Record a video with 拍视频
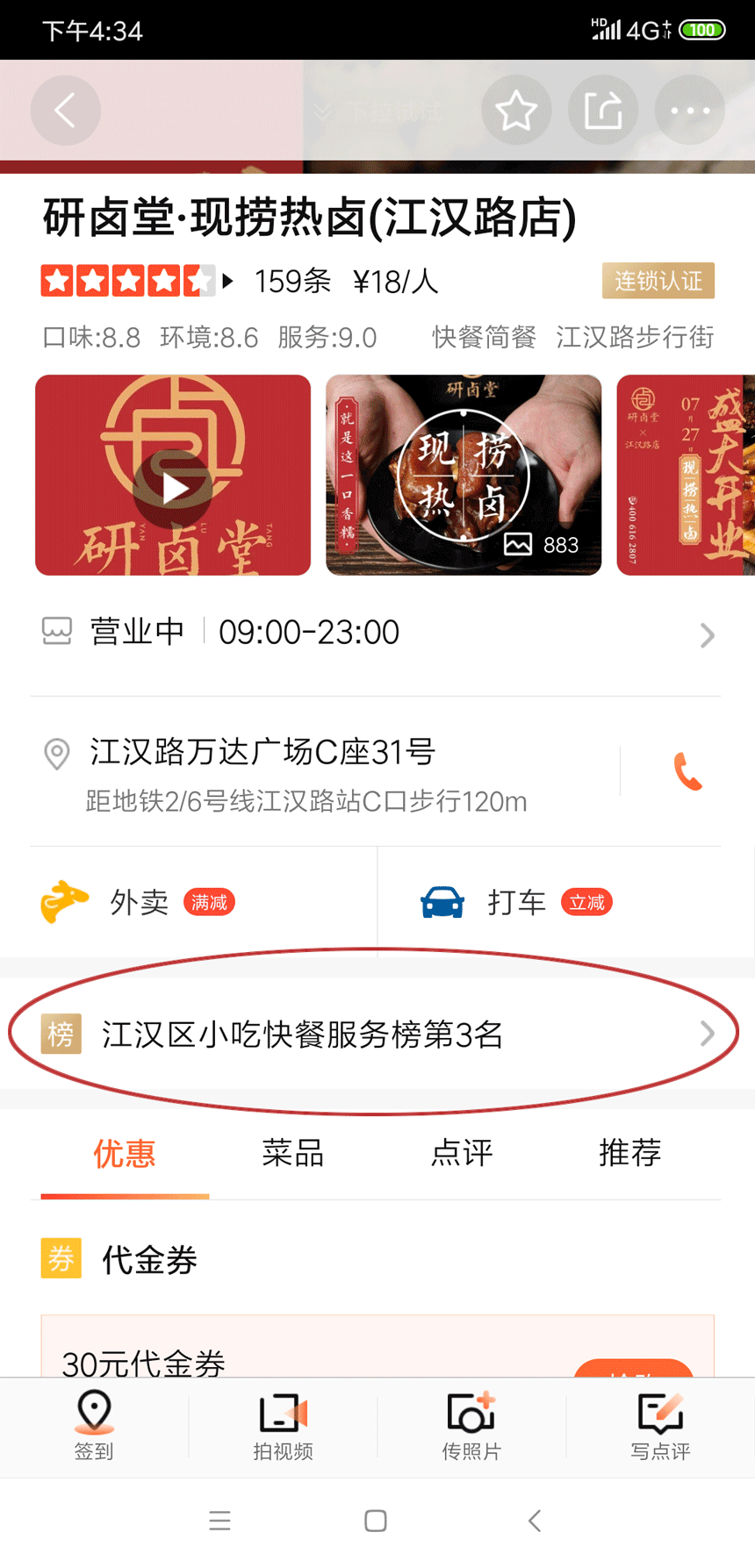The width and height of the screenshot is (755, 1568). (283, 1425)
